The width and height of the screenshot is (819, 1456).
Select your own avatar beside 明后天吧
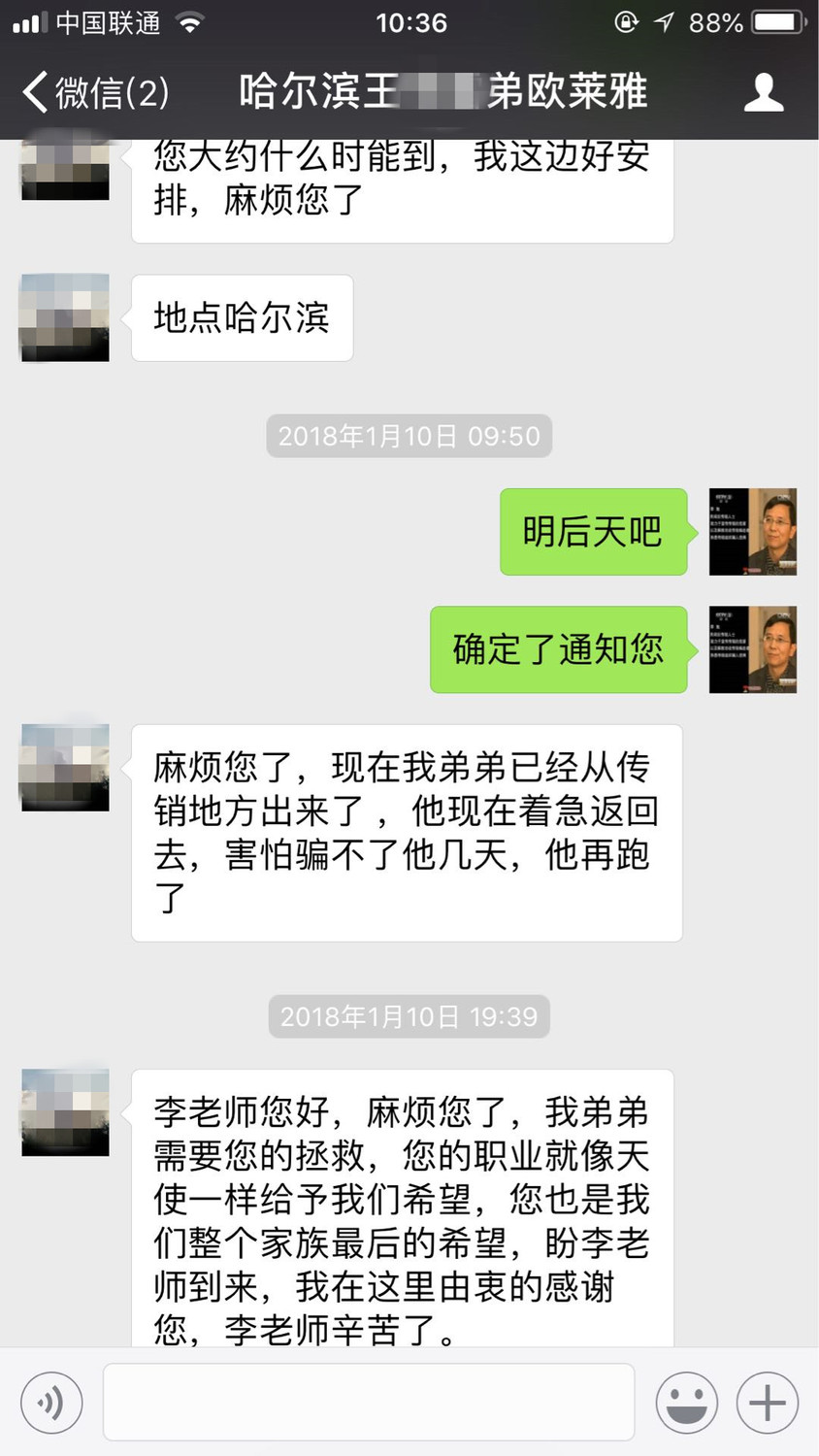click(752, 531)
